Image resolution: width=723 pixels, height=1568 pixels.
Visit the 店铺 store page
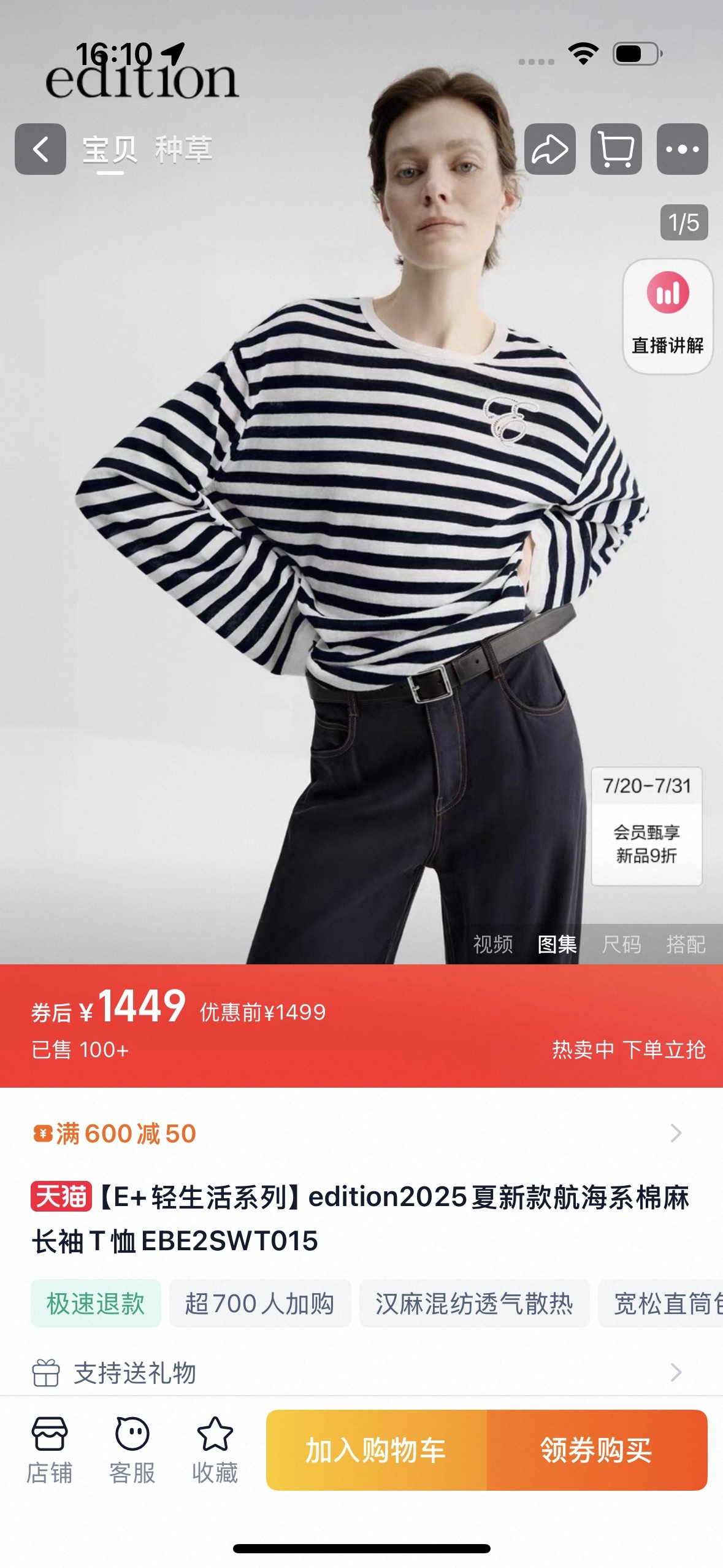49,1450
